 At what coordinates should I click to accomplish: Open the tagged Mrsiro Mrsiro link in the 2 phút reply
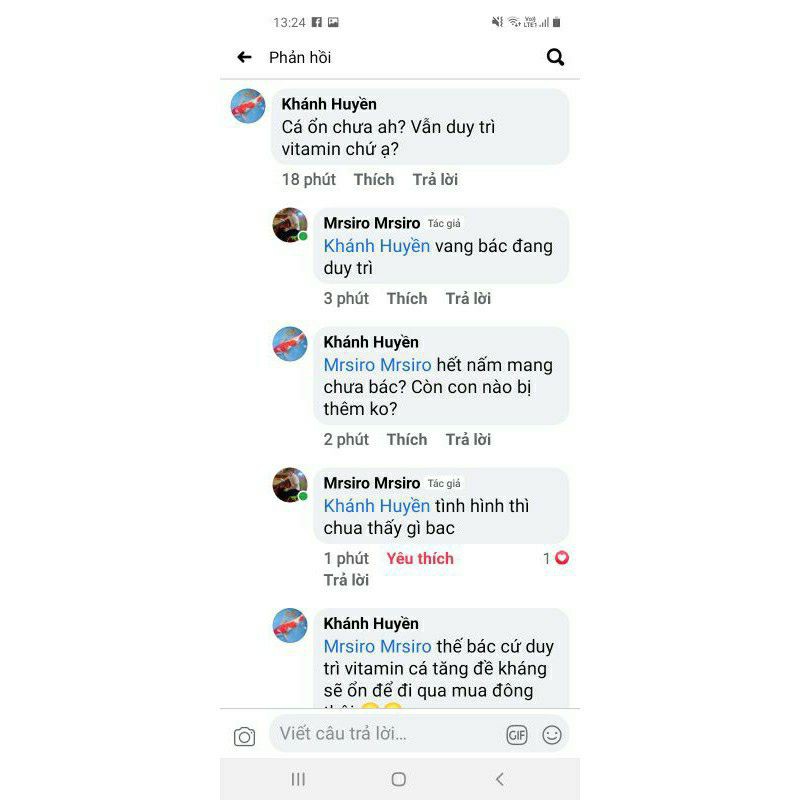(378, 365)
